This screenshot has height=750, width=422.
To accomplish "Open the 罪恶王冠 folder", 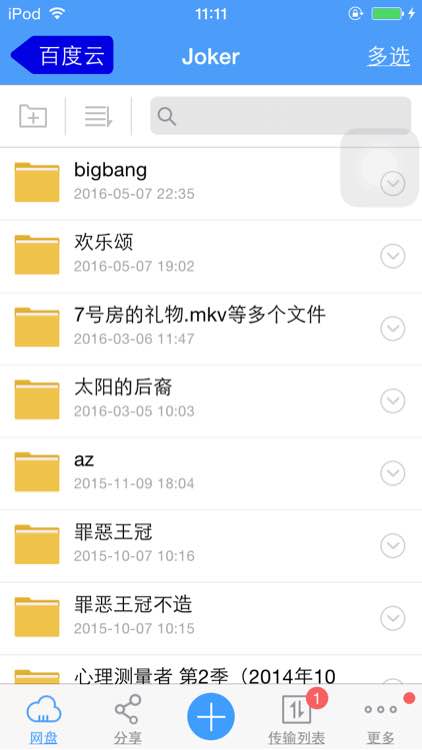I will [211, 546].
